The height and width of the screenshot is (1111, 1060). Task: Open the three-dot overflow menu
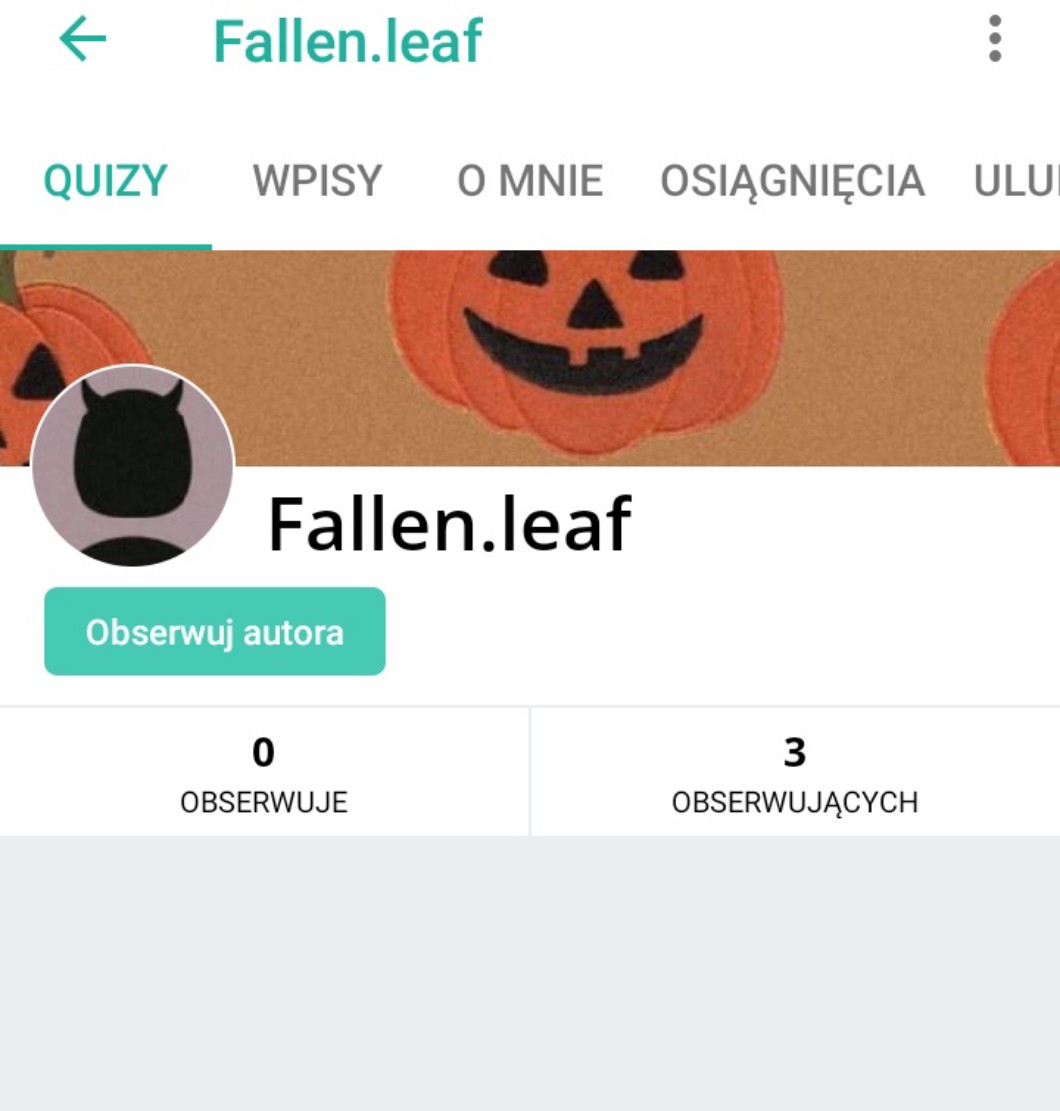coord(994,40)
